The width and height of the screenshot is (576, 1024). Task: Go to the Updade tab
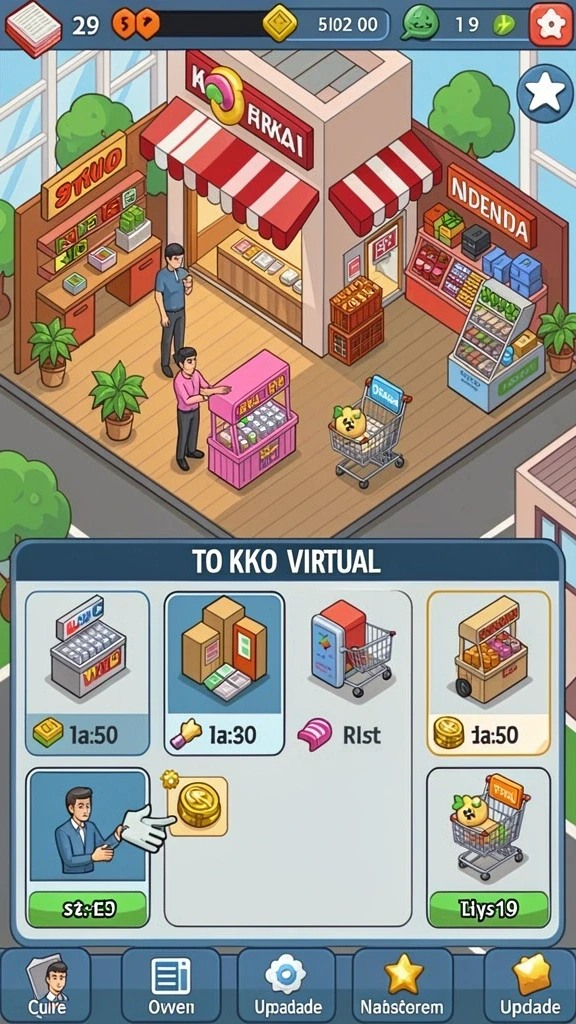click(x=530, y=985)
